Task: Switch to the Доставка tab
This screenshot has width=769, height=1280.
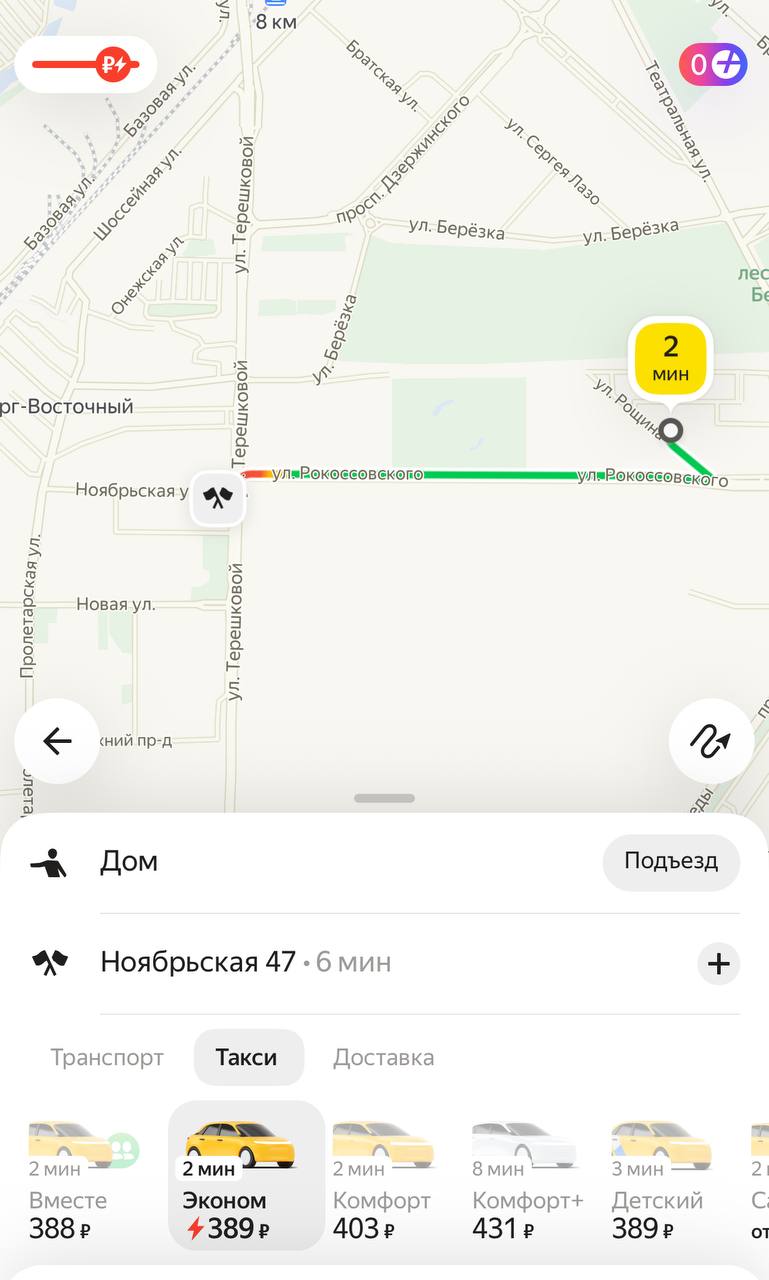Action: (x=384, y=1058)
